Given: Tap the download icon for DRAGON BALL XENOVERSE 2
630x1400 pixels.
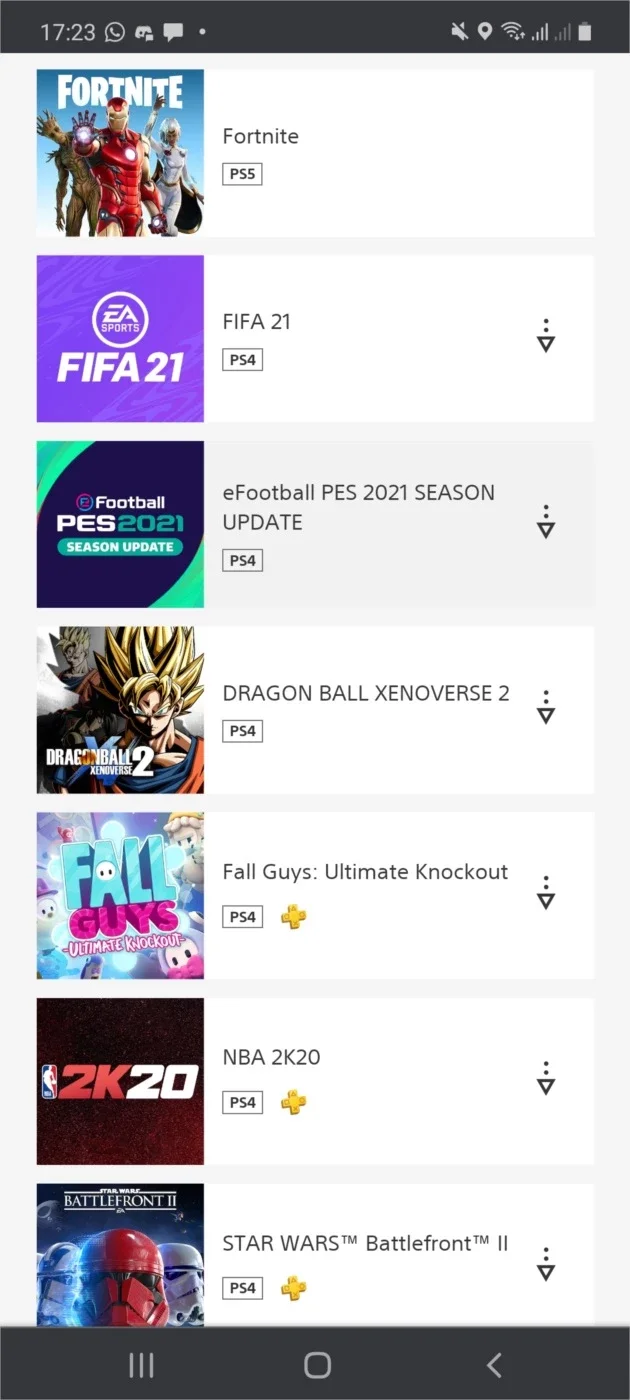Looking at the screenshot, I should click(546, 707).
